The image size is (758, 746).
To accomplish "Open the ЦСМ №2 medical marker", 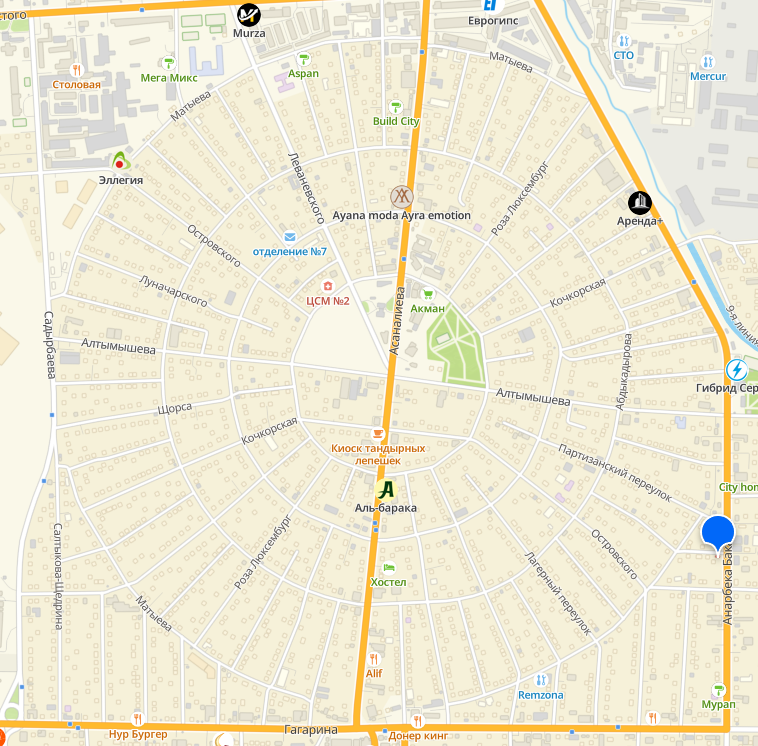I will tap(326, 285).
